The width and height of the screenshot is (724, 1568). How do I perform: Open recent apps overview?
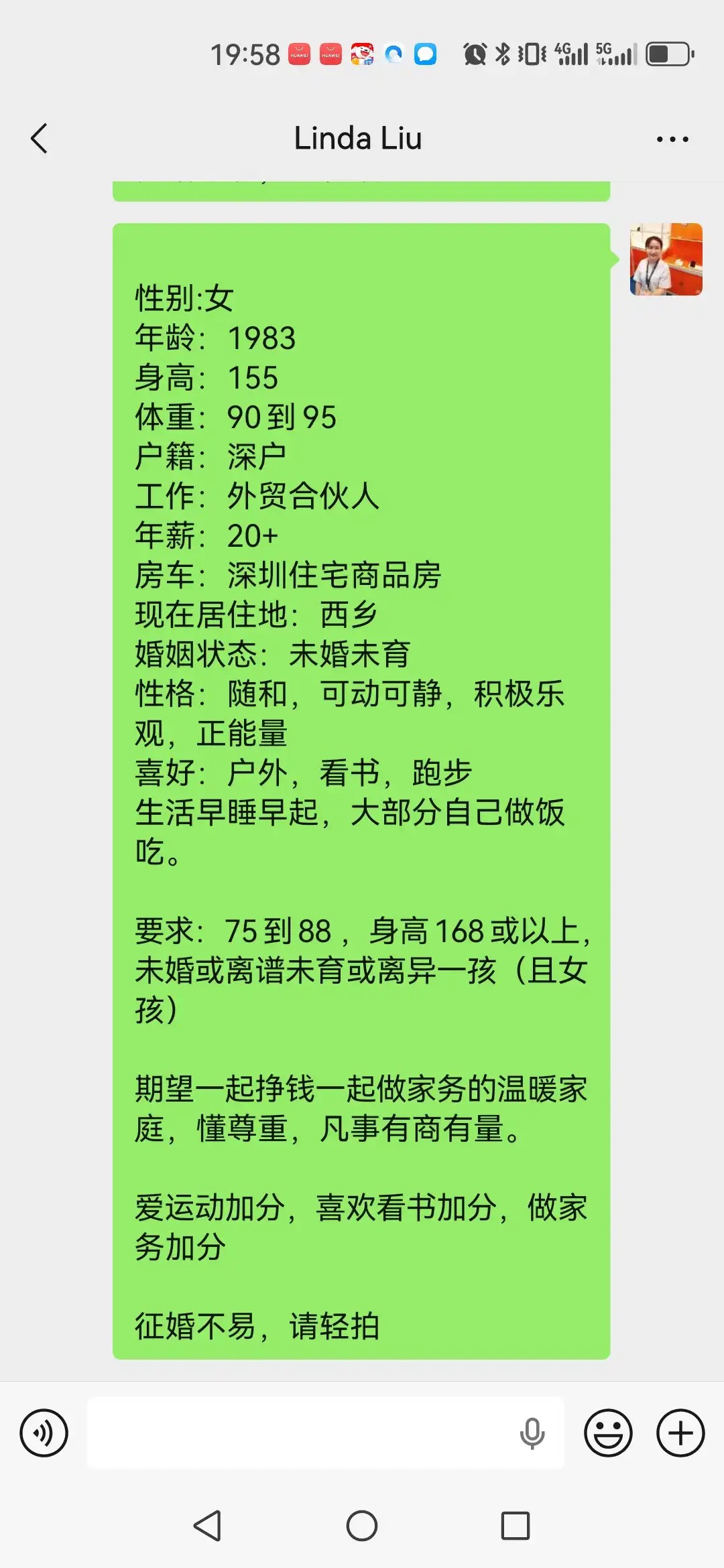[516, 1526]
